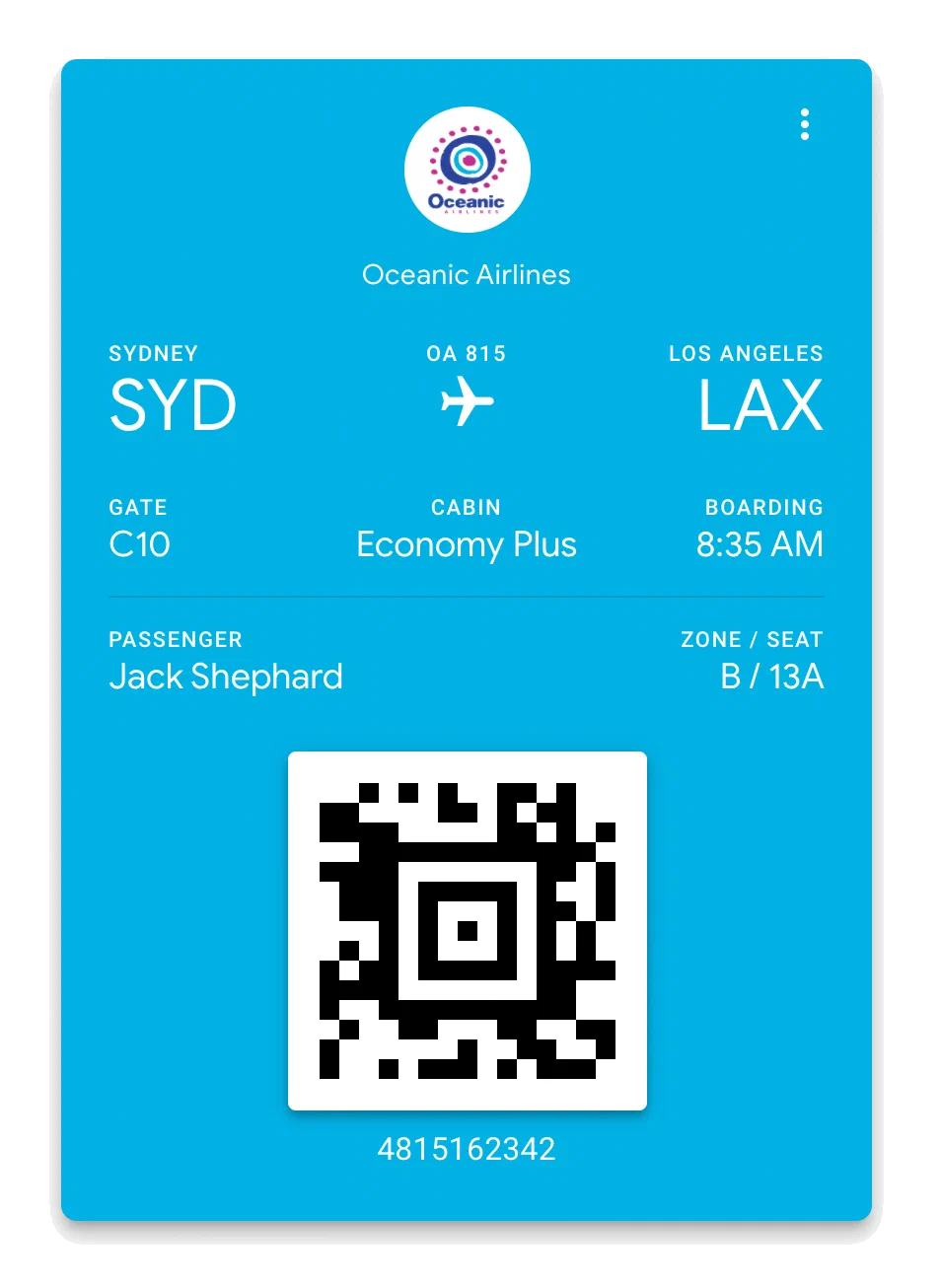This screenshot has height=1288, width=941.
Task: Tap the bullseye center of the barcode
Action: point(467,931)
